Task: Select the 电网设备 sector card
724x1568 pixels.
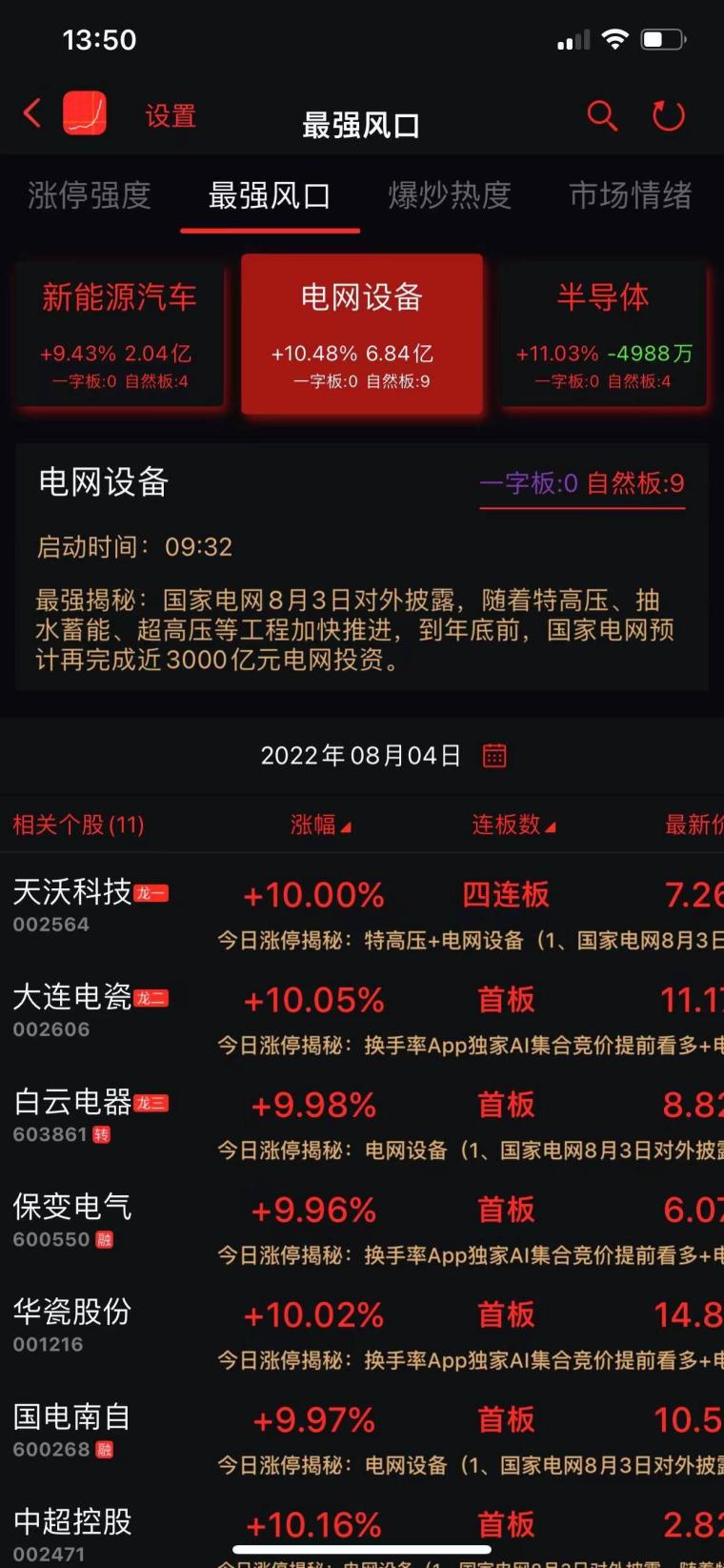Action: click(361, 336)
